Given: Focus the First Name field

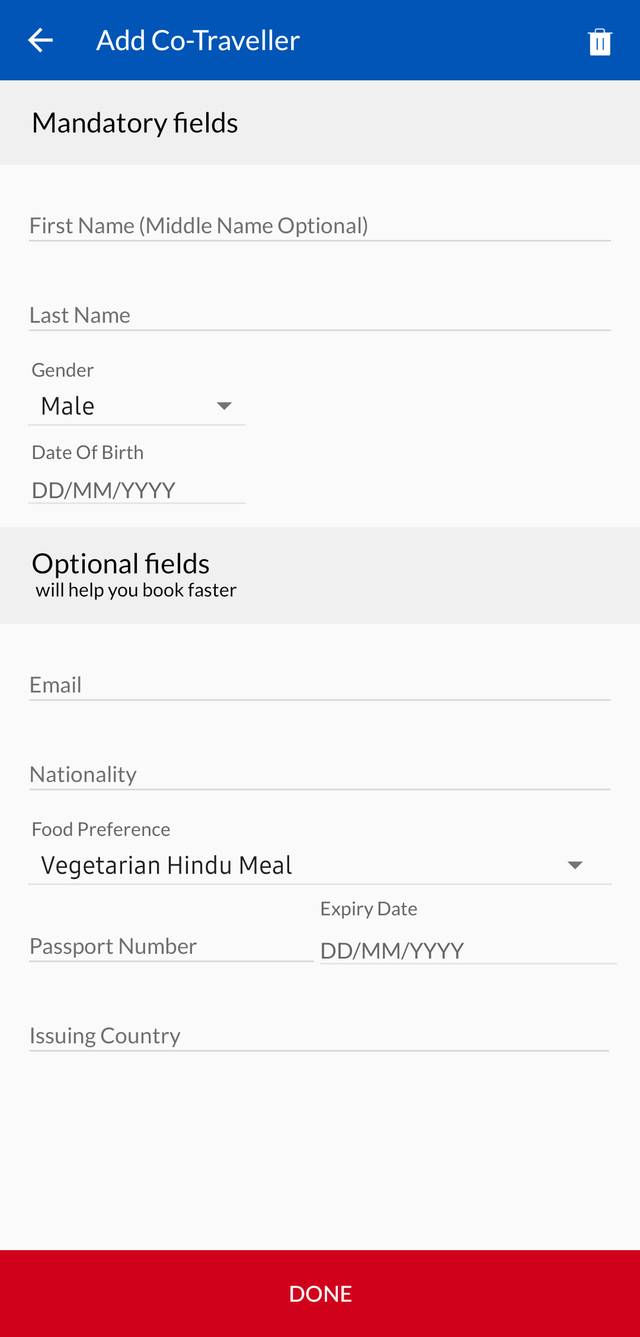Looking at the screenshot, I should [x=319, y=226].
